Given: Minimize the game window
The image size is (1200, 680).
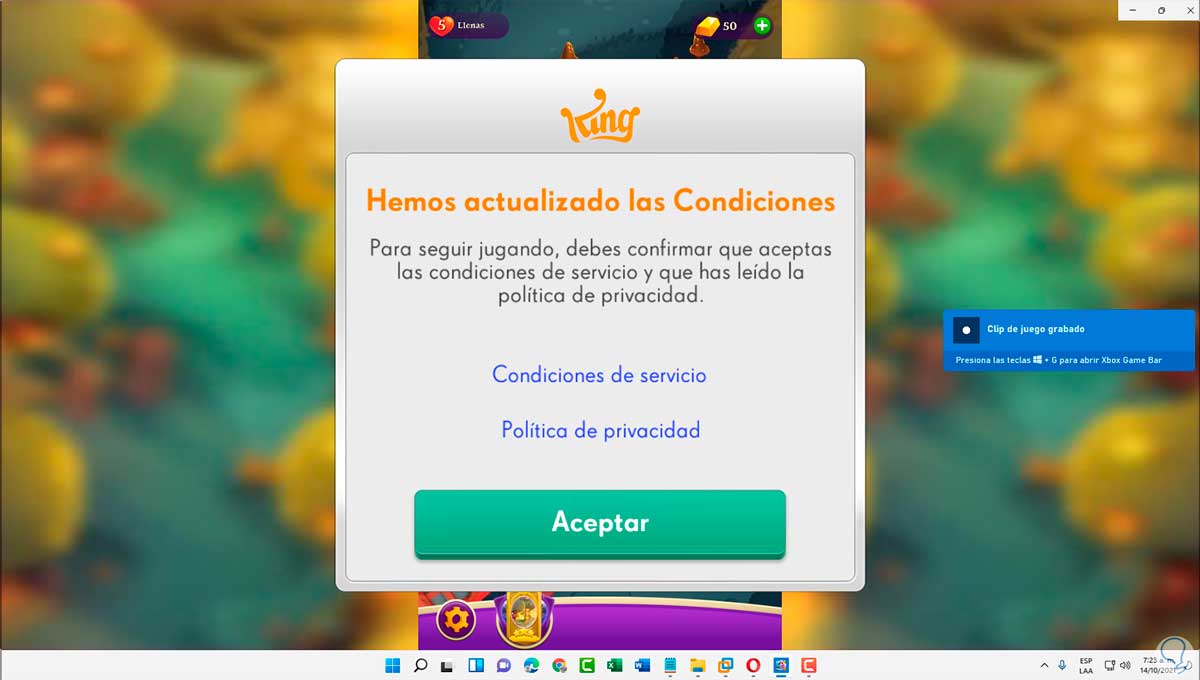Looking at the screenshot, I should tap(1135, 10).
